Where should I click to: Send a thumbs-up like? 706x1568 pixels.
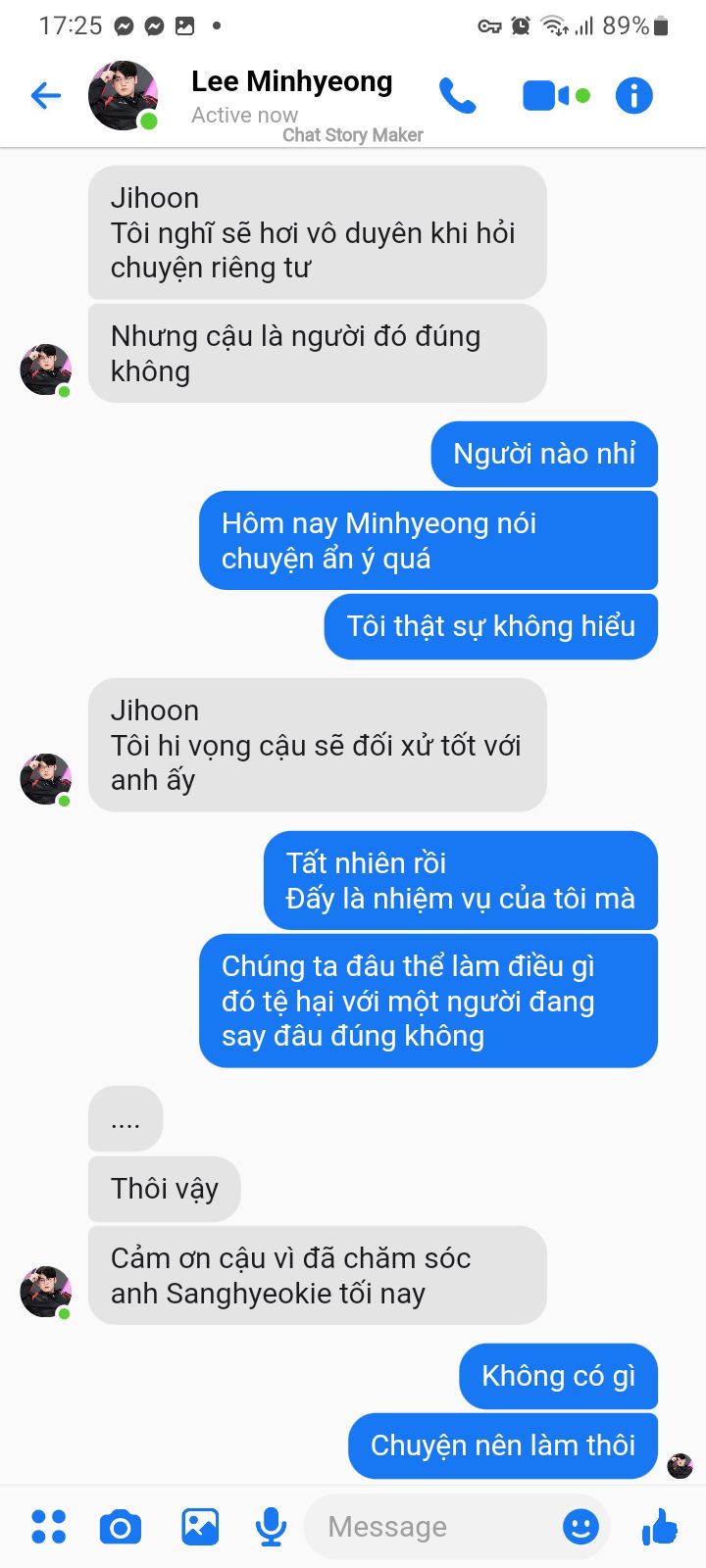[x=659, y=1527]
